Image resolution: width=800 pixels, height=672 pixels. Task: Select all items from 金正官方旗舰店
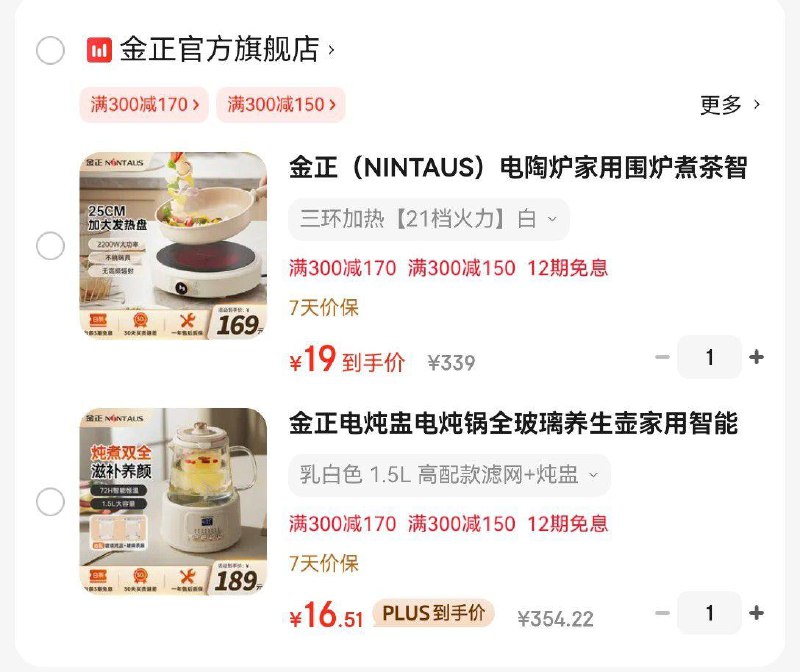[x=50, y=50]
